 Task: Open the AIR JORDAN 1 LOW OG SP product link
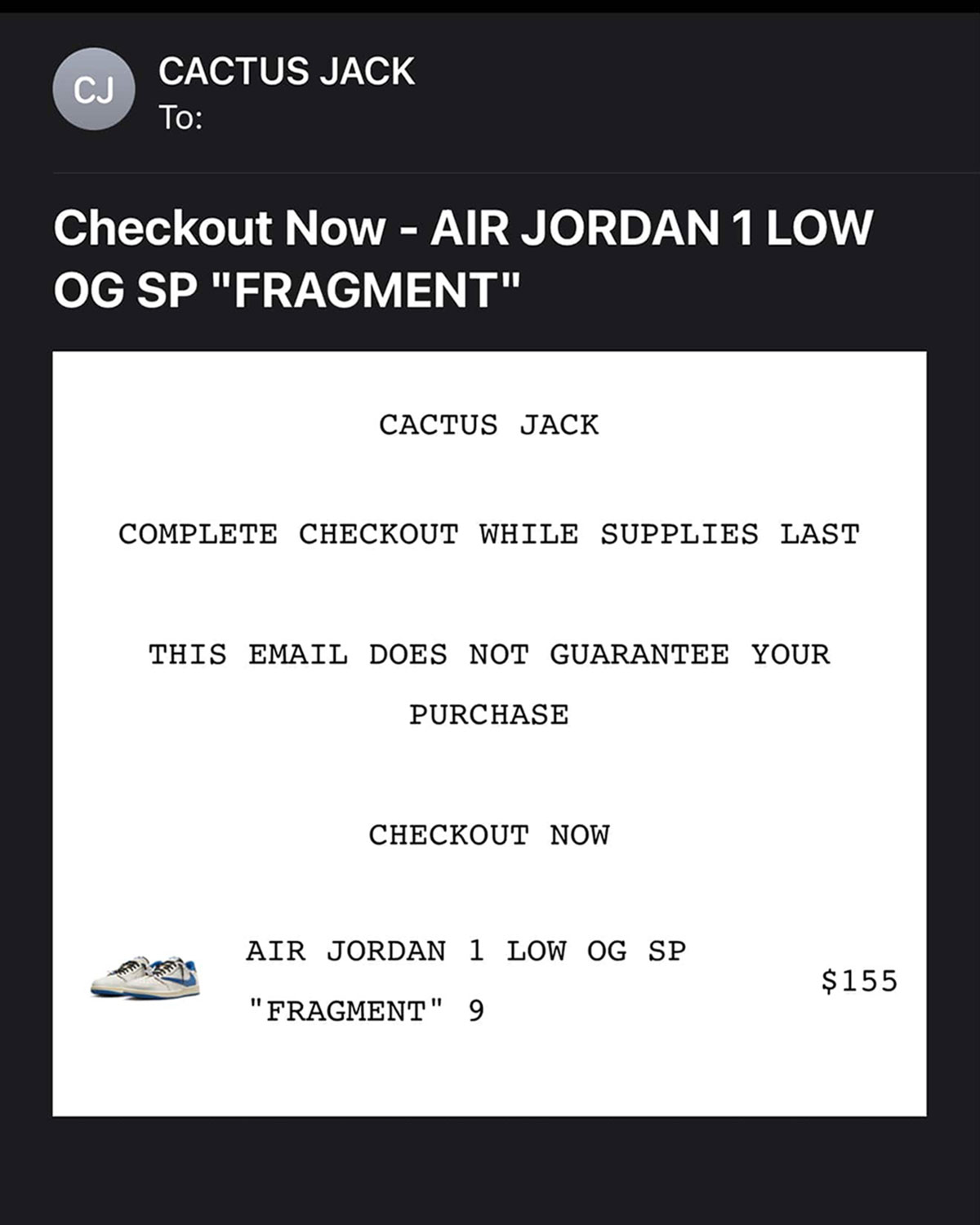[465, 950]
